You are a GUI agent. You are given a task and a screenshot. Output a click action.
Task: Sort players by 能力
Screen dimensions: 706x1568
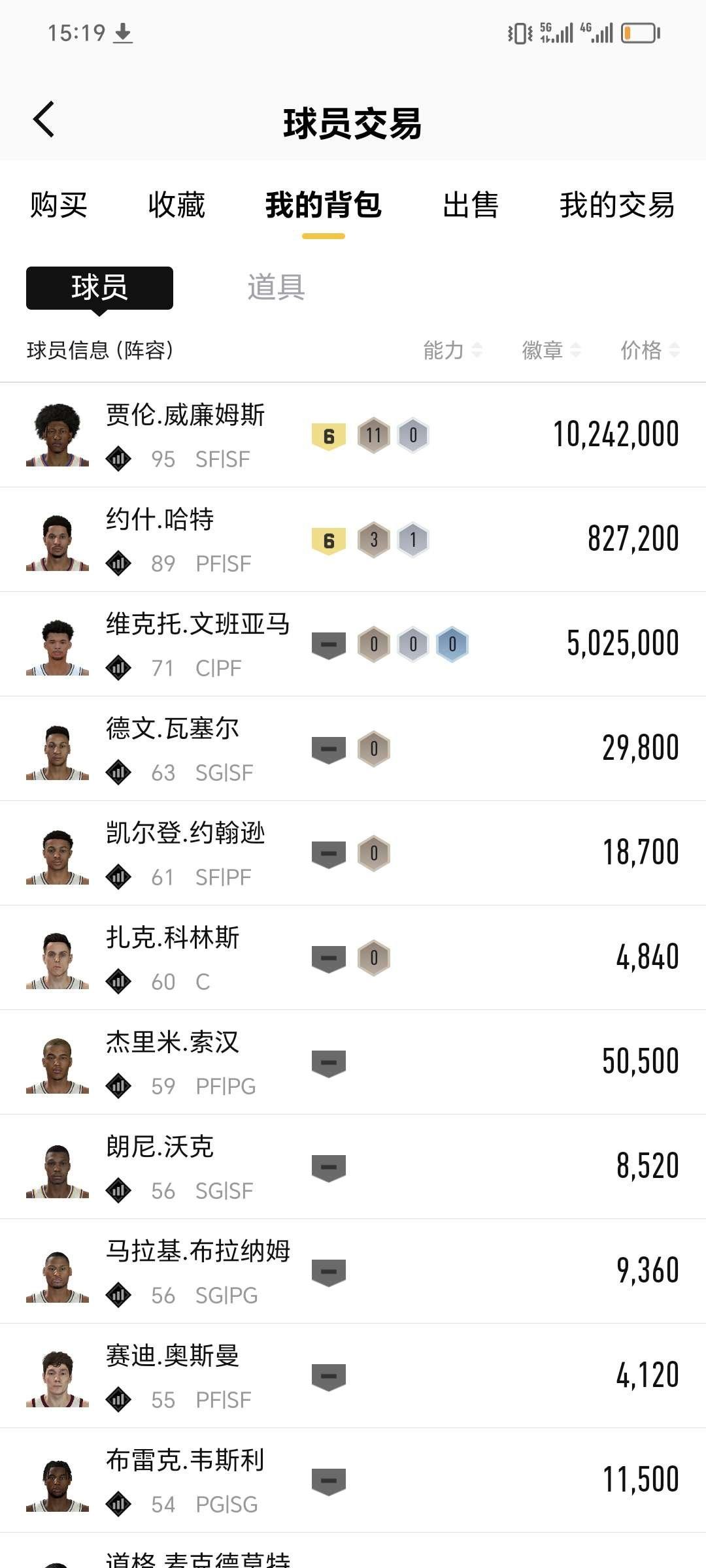click(452, 350)
